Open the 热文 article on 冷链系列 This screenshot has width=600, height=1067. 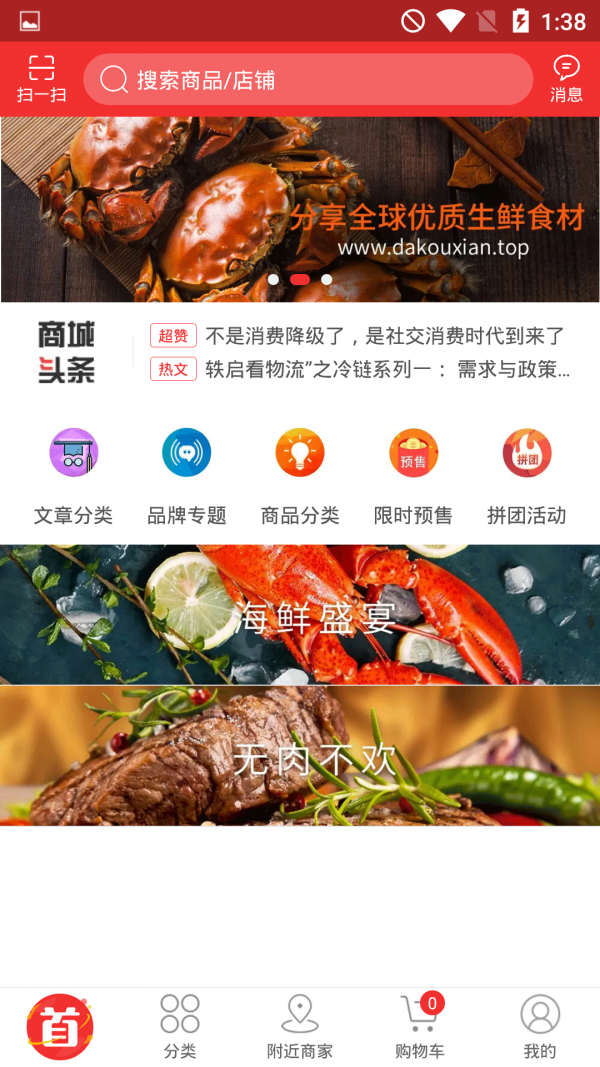click(x=386, y=369)
